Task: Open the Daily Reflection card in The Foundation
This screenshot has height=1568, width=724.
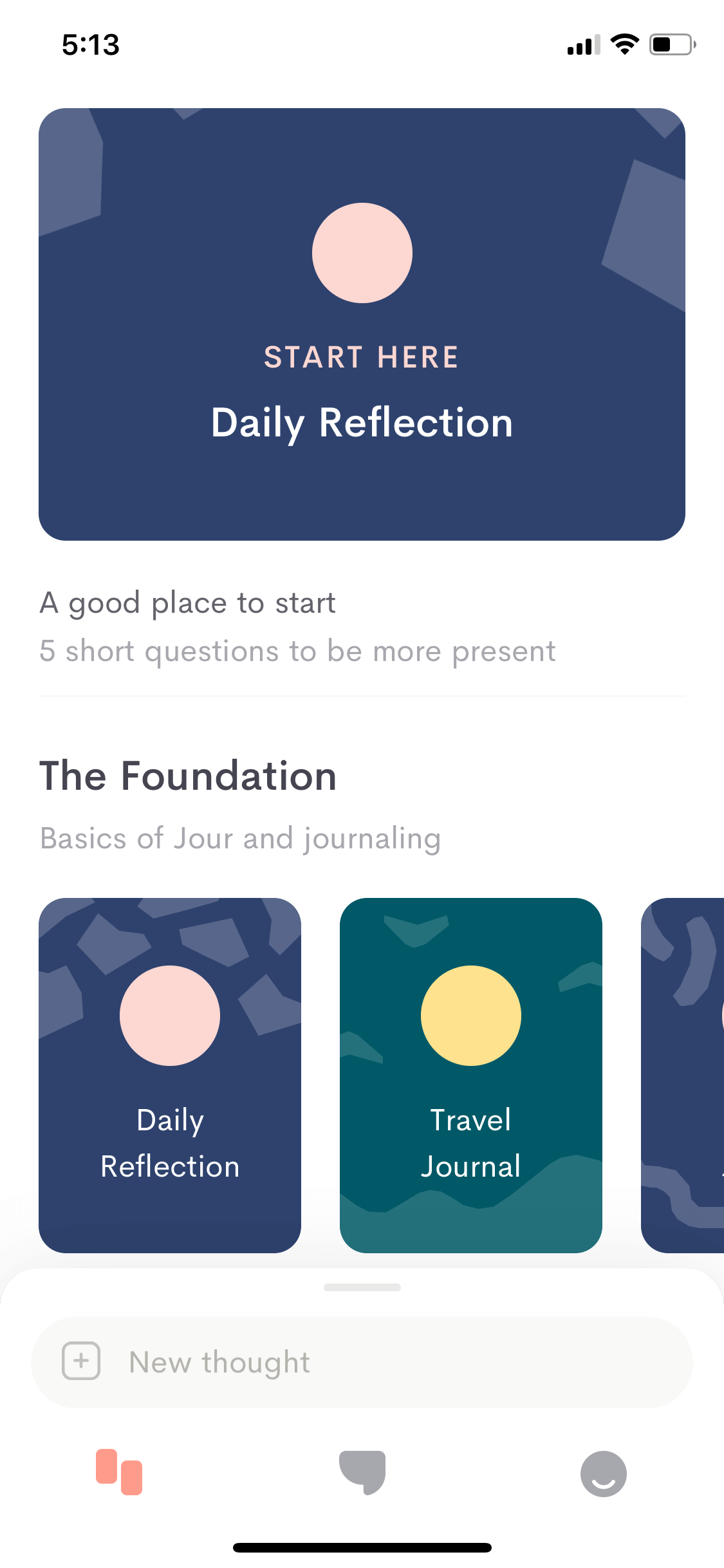Action: (x=170, y=1075)
